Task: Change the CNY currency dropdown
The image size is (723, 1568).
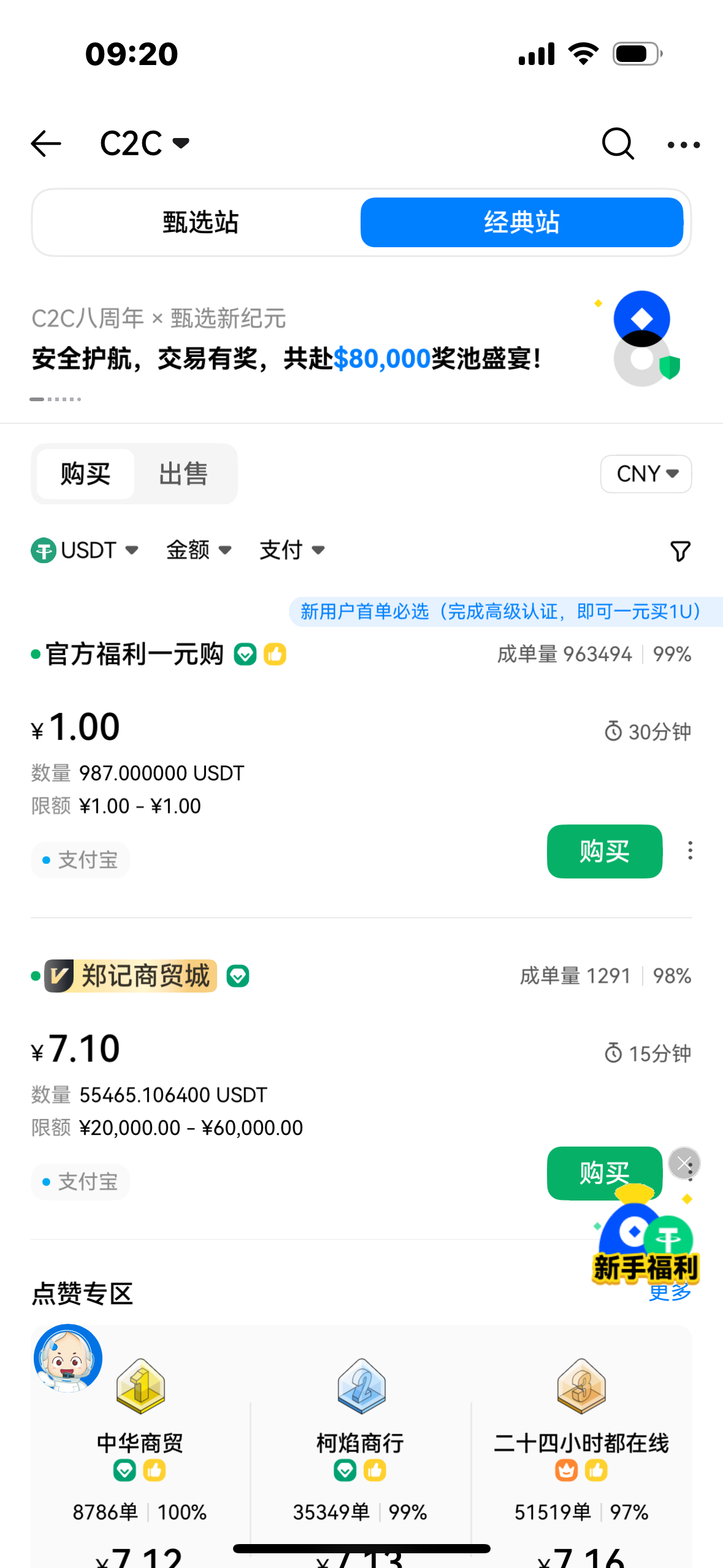Action: click(x=646, y=474)
